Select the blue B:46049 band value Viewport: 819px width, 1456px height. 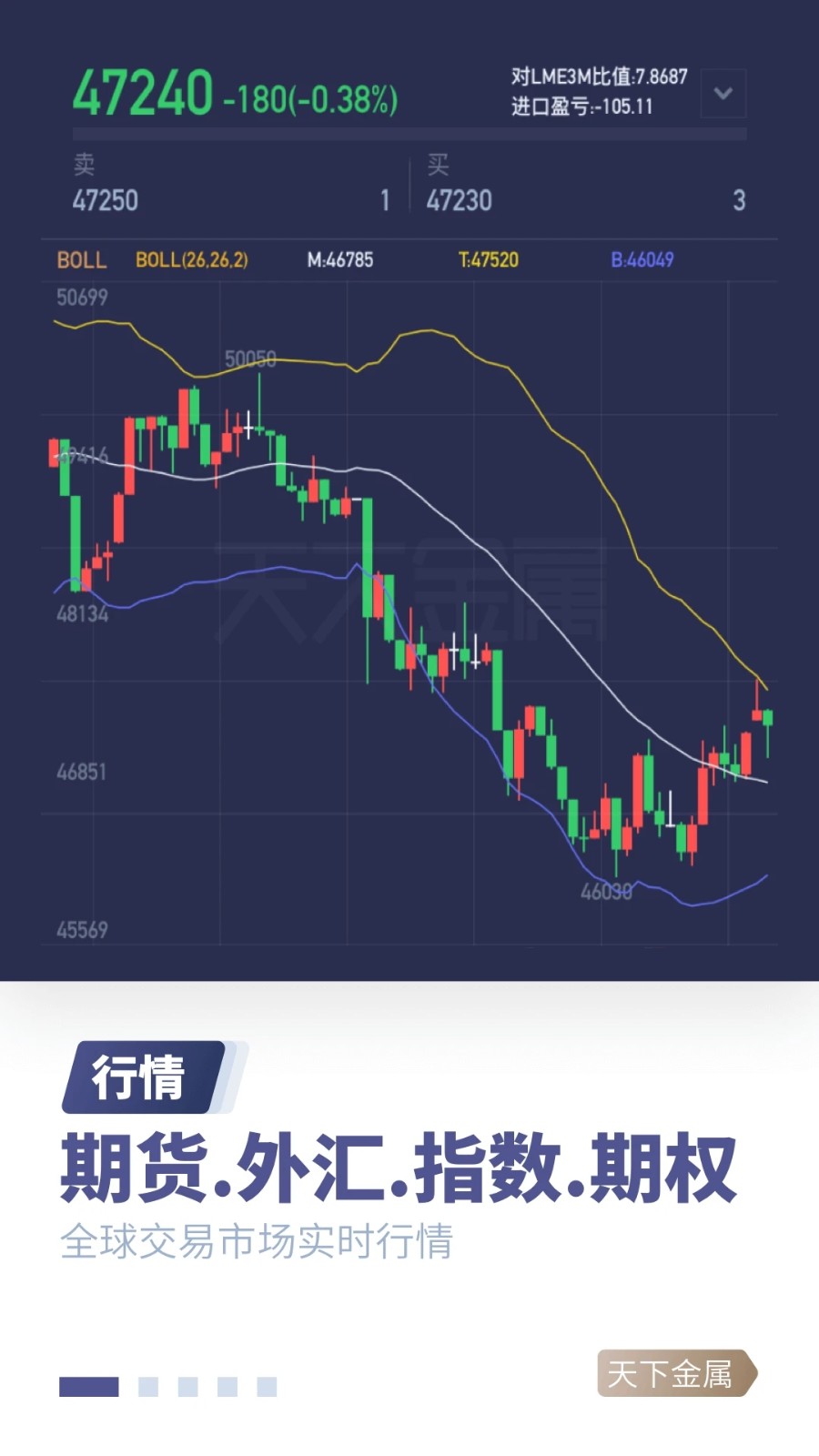[x=640, y=260]
